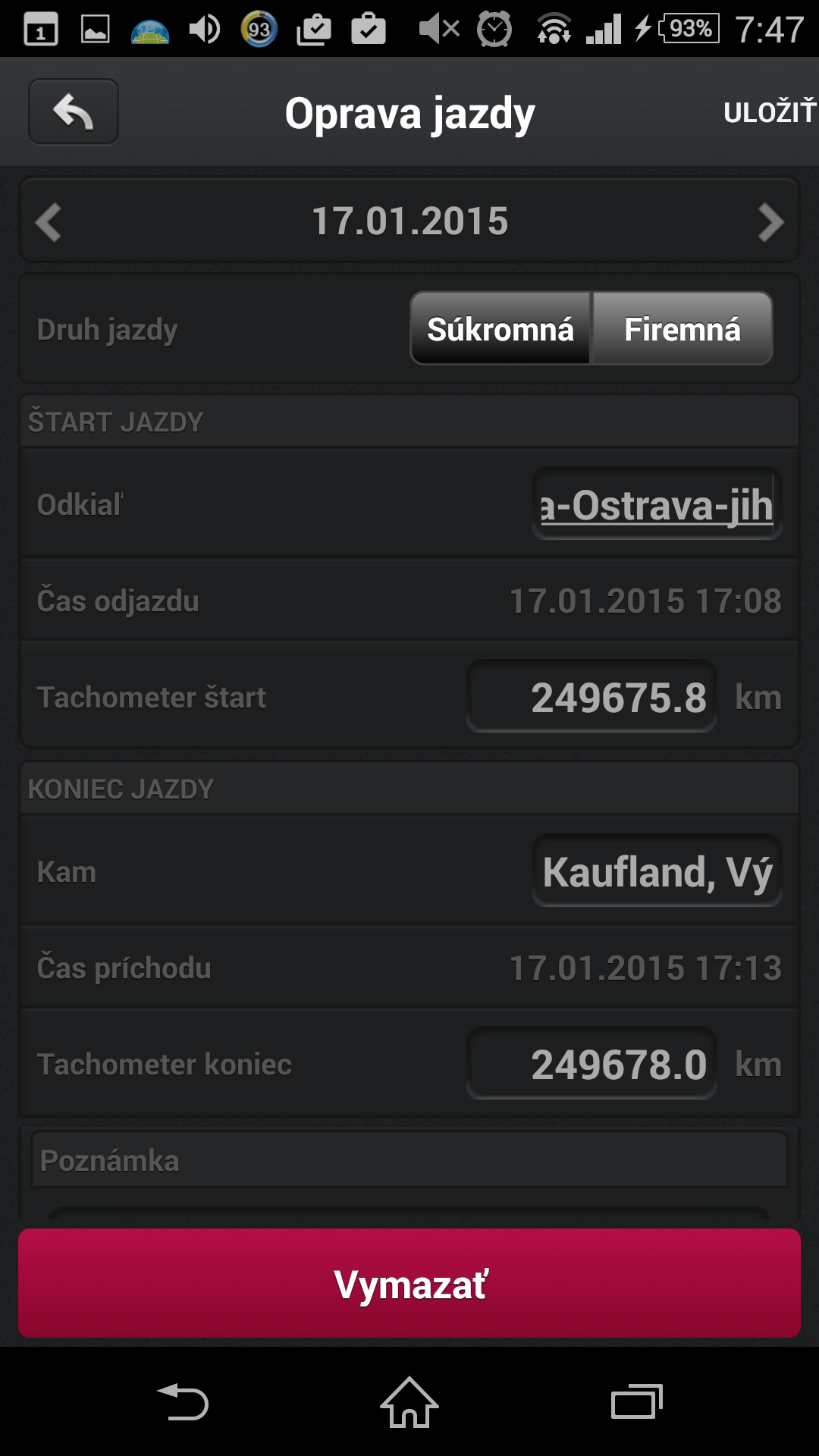Select Súkromná trip type
Image resolution: width=819 pixels, height=1456 pixels.
[x=500, y=329]
